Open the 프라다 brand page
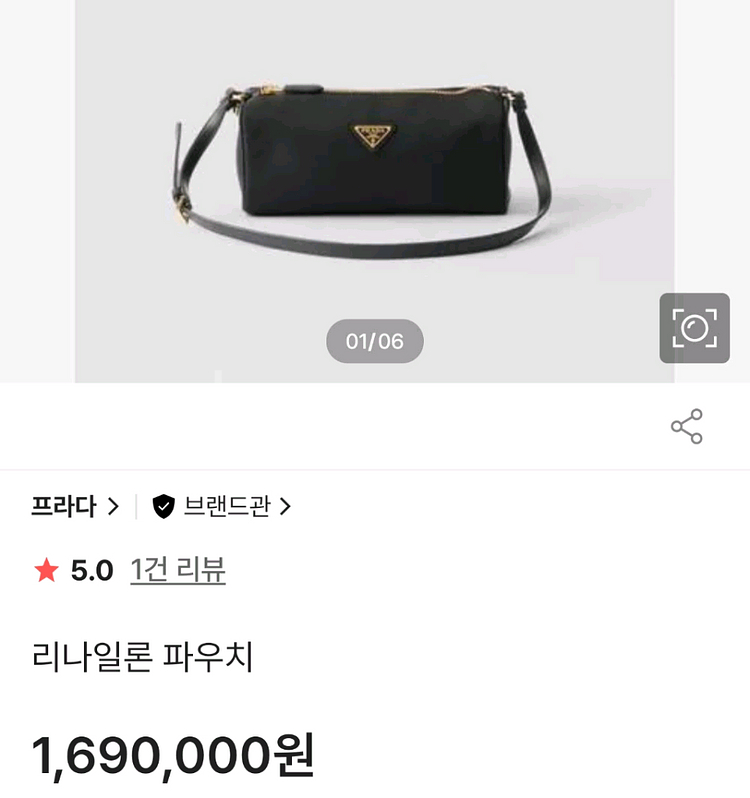Viewport: 750px width, 798px height. pos(75,507)
